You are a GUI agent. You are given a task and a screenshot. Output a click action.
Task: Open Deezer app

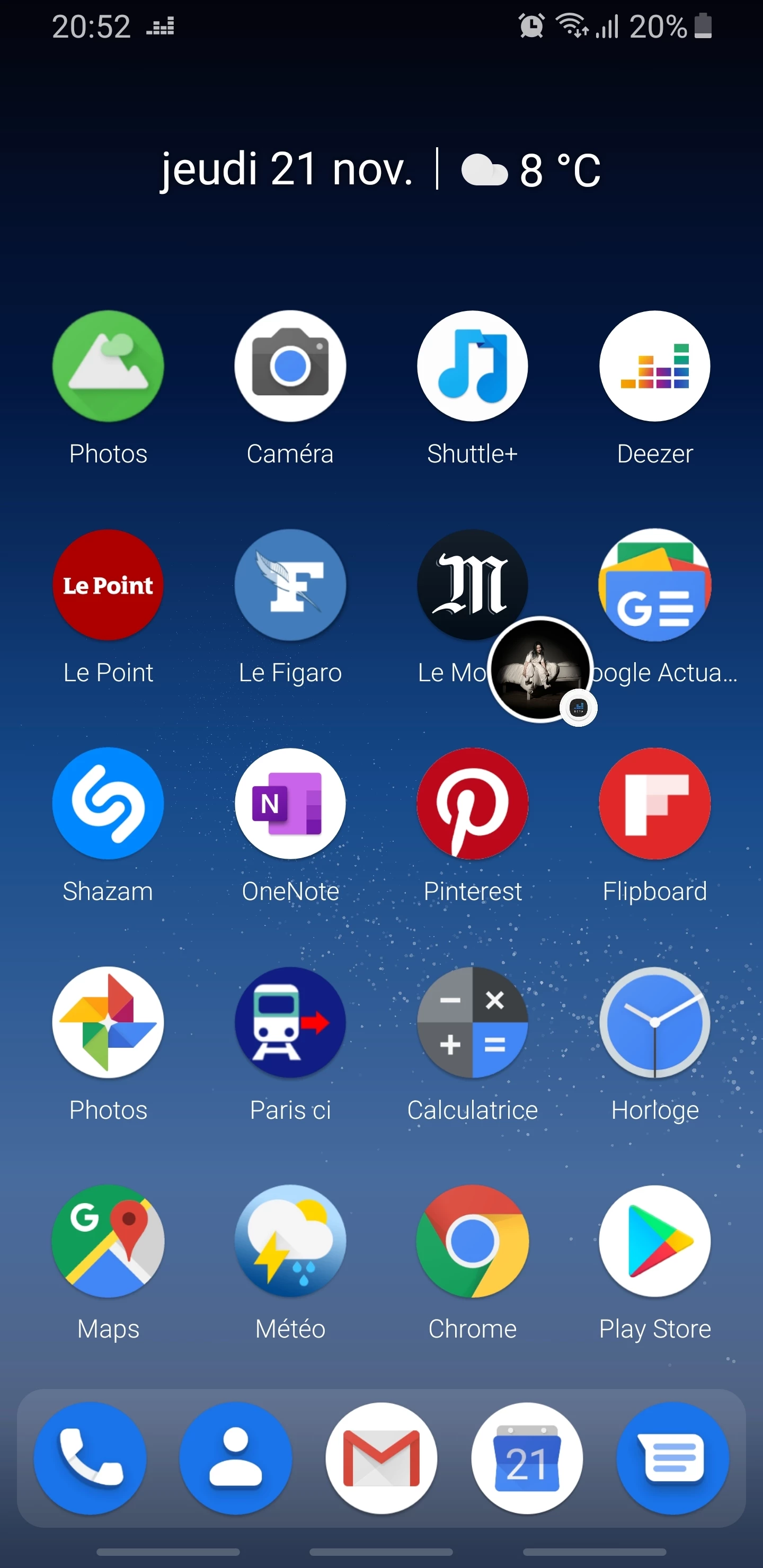(x=654, y=367)
